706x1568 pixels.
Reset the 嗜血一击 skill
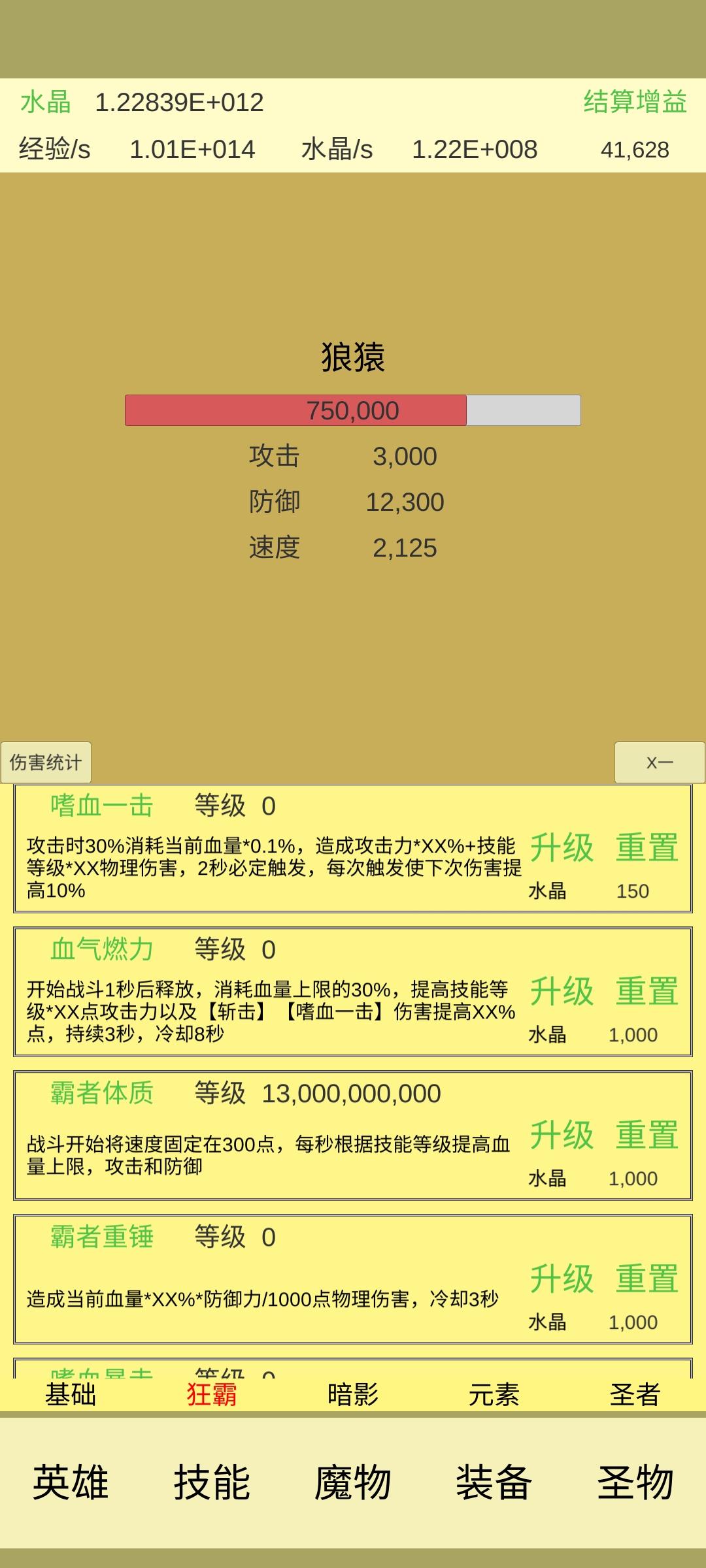pyautogui.click(x=647, y=848)
